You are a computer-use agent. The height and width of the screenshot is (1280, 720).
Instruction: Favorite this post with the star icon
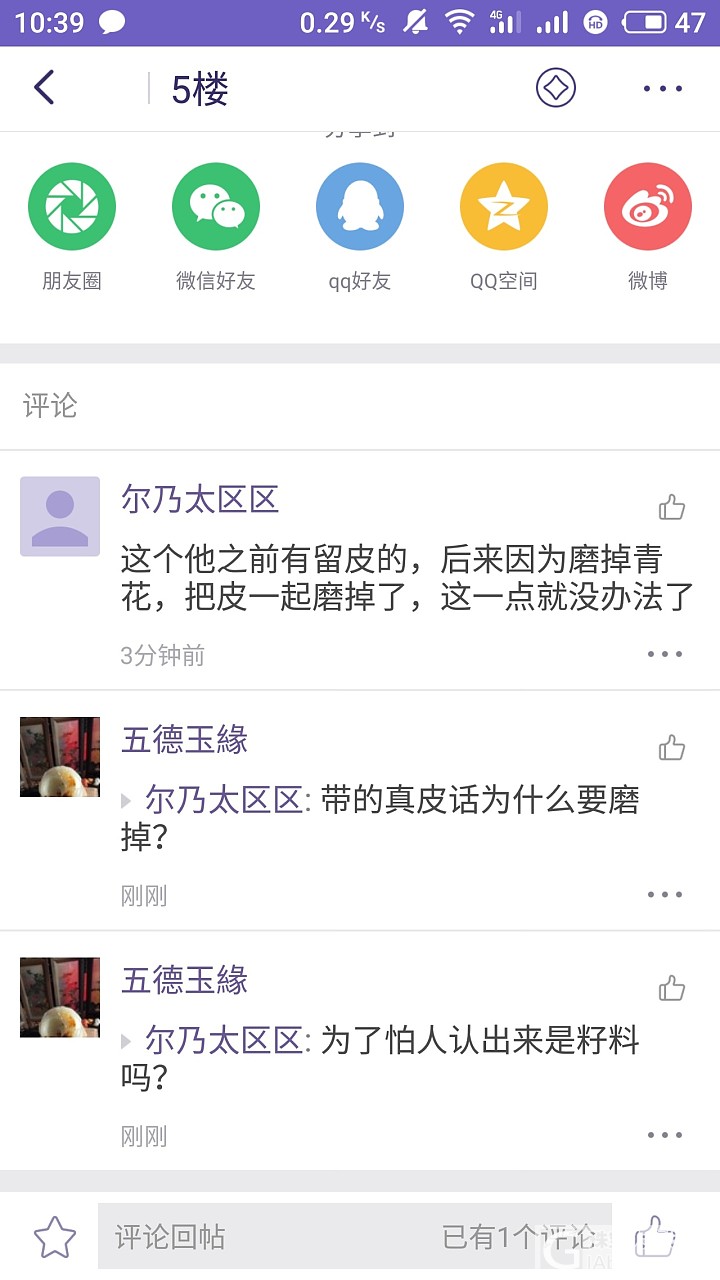pos(55,1238)
